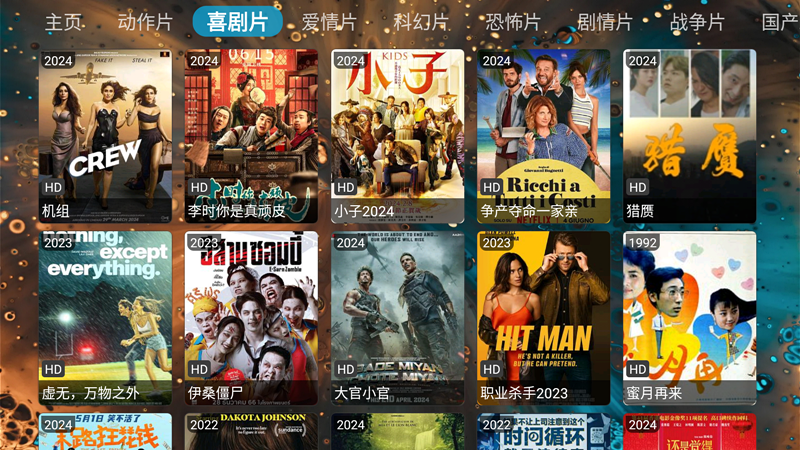Open 争产夺命一家亲 movie details
The image size is (800, 450).
[x=543, y=135]
